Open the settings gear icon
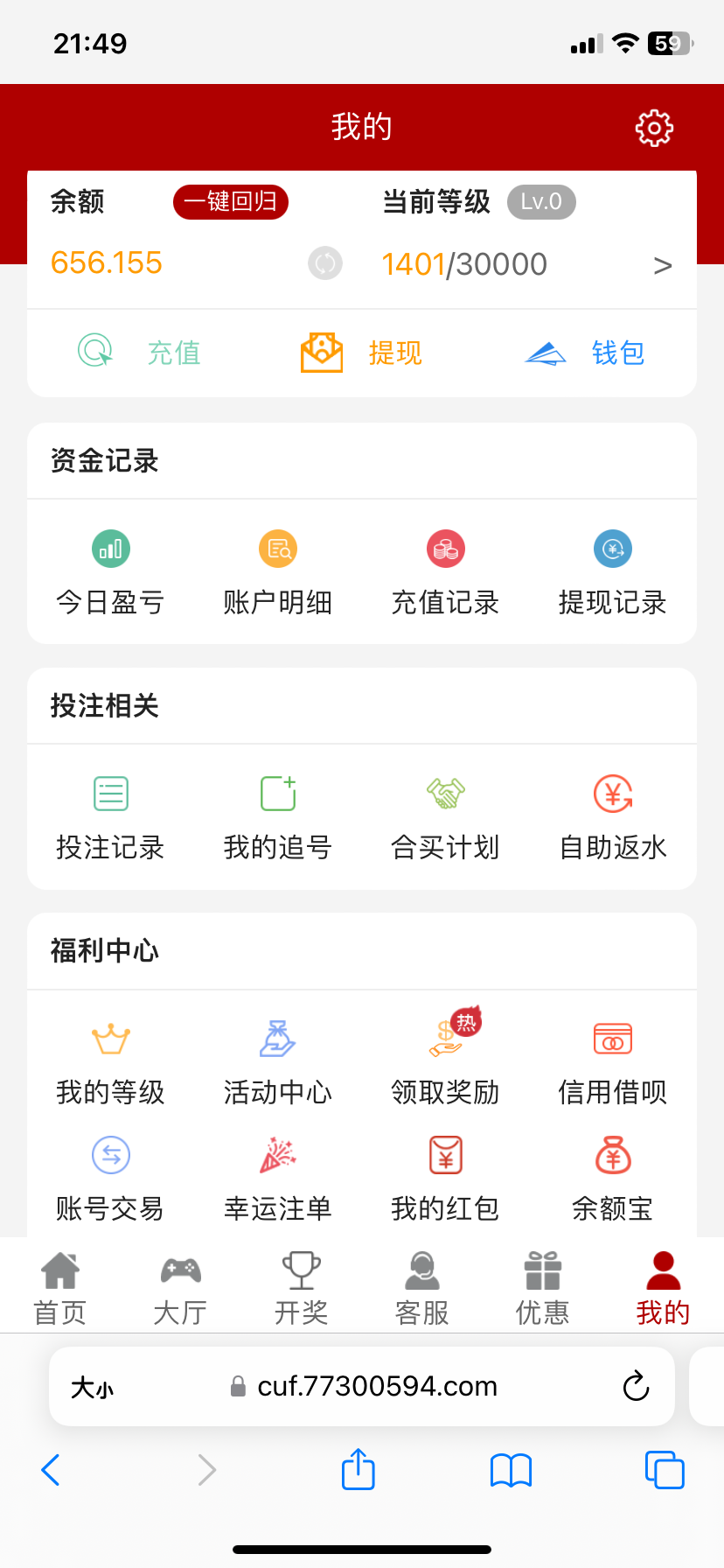This screenshot has width=724, height=1568. tap(654, 129)
